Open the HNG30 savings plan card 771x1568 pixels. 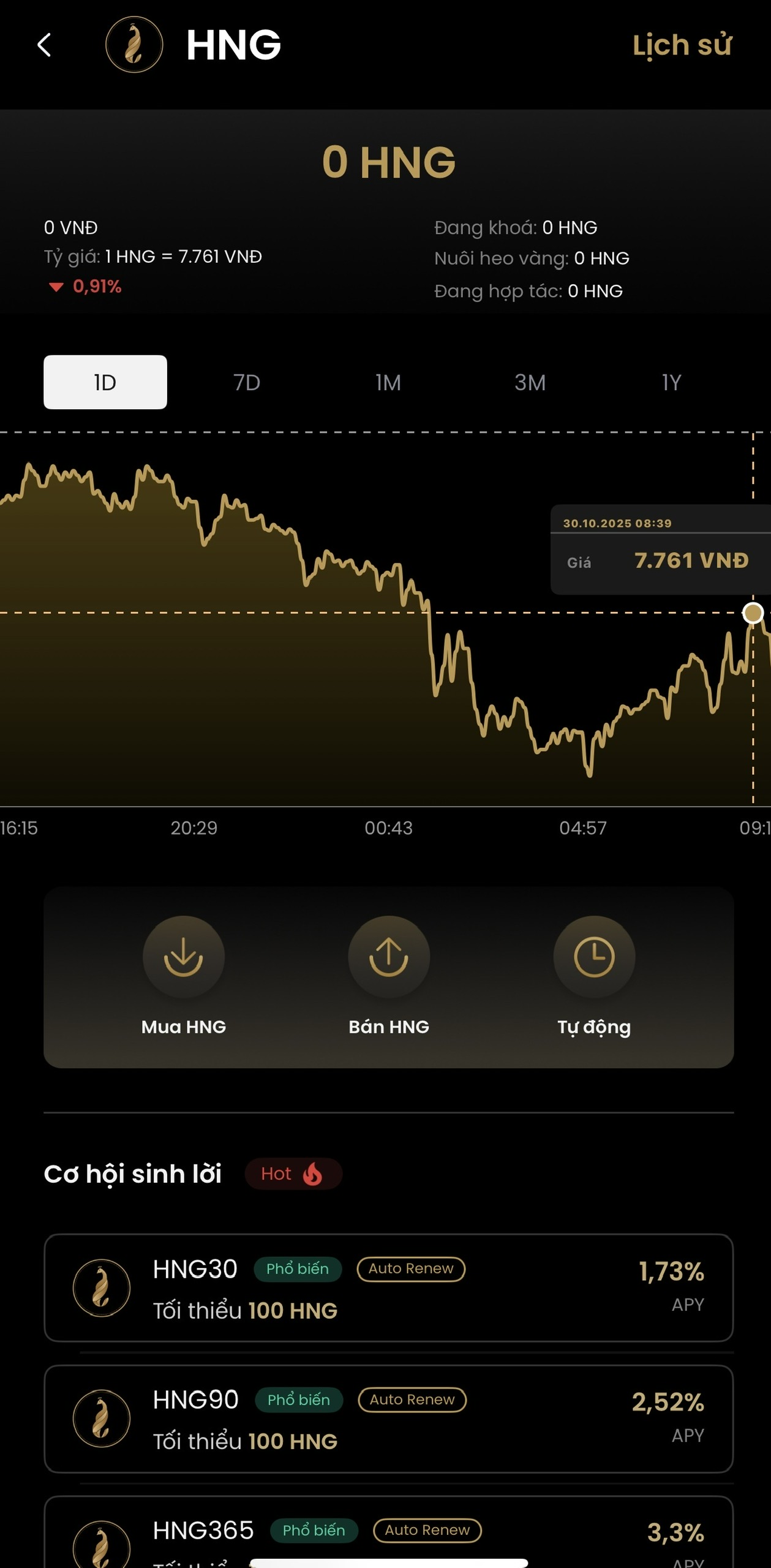[388, 1287]
